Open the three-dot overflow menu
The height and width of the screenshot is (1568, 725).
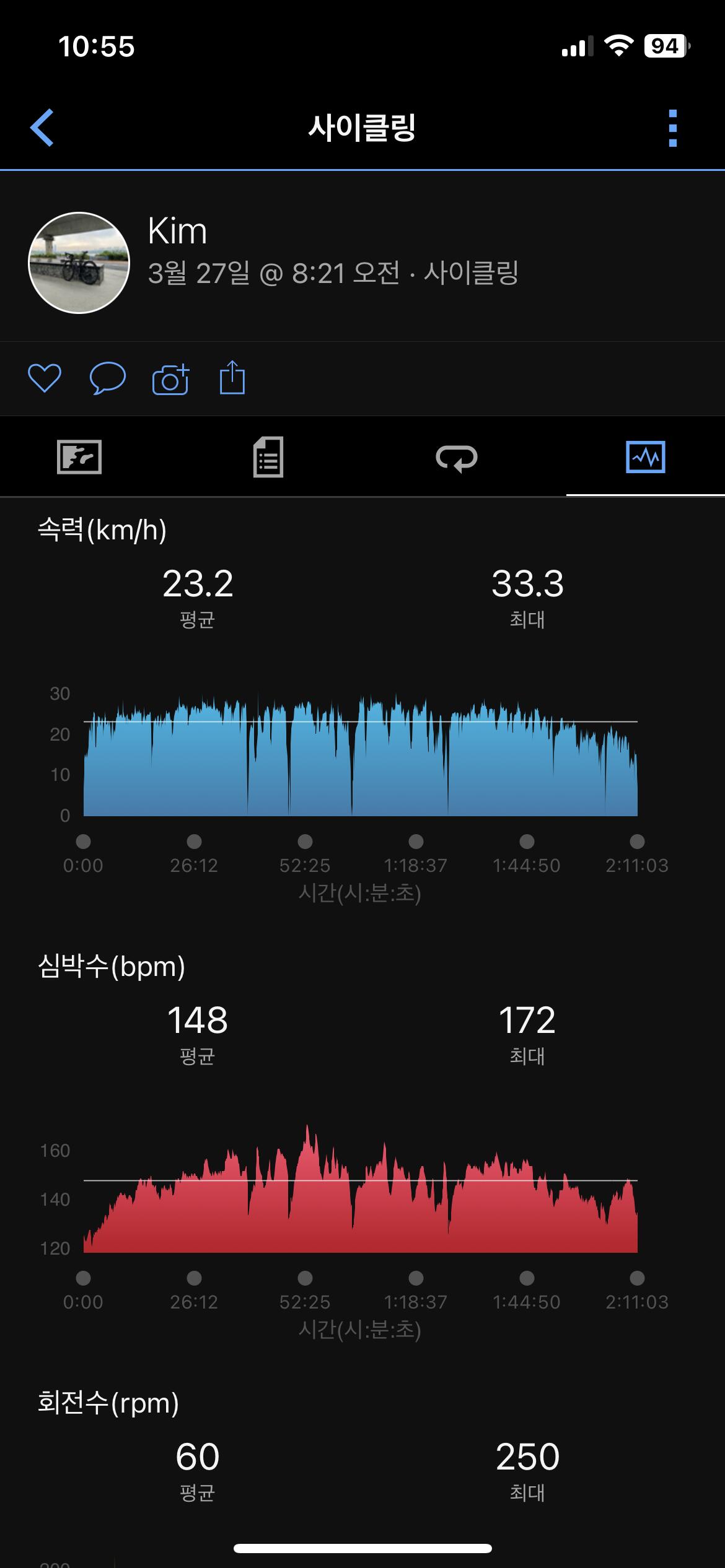tap(673, 128)
